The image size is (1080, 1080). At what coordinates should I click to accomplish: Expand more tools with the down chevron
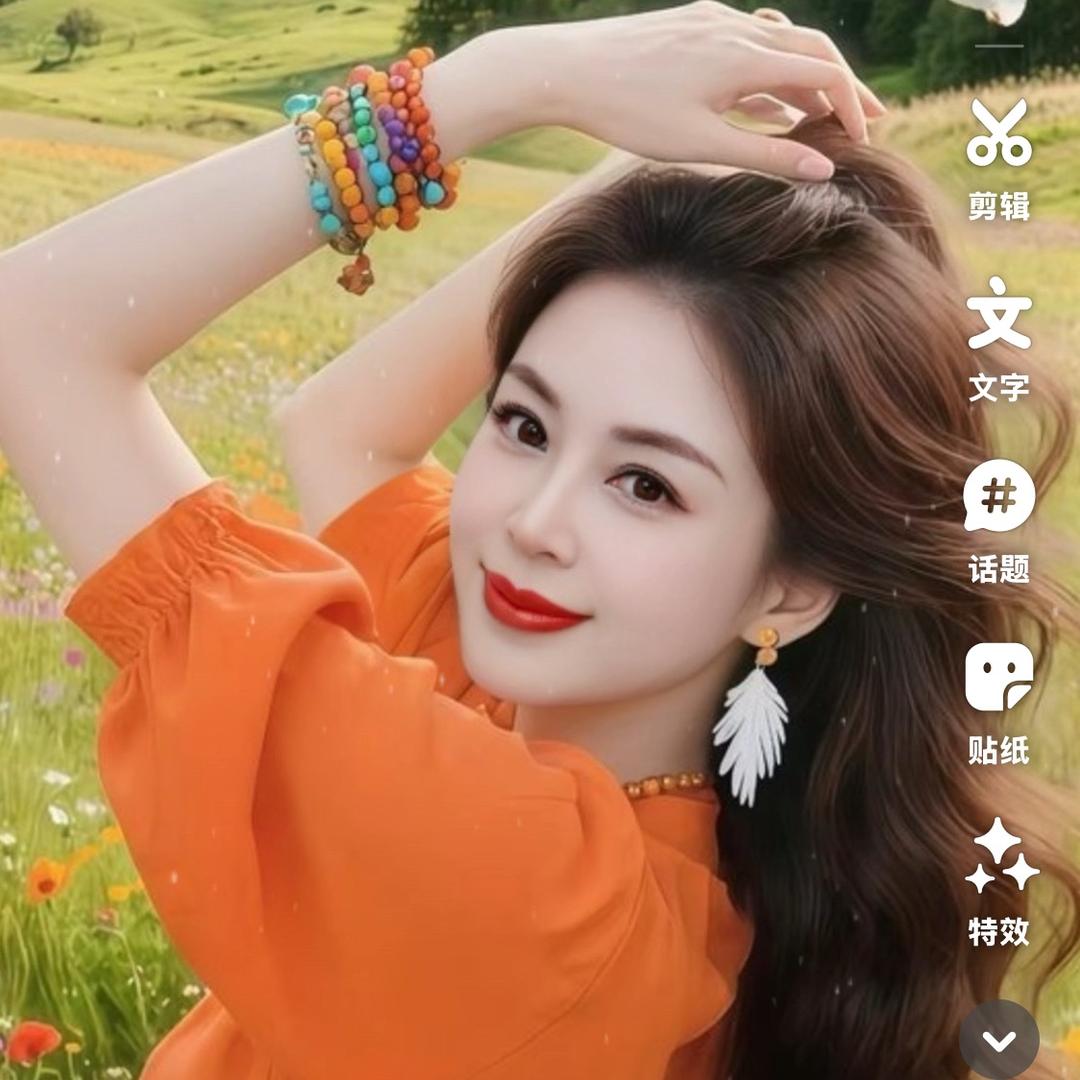(999, 1041)
